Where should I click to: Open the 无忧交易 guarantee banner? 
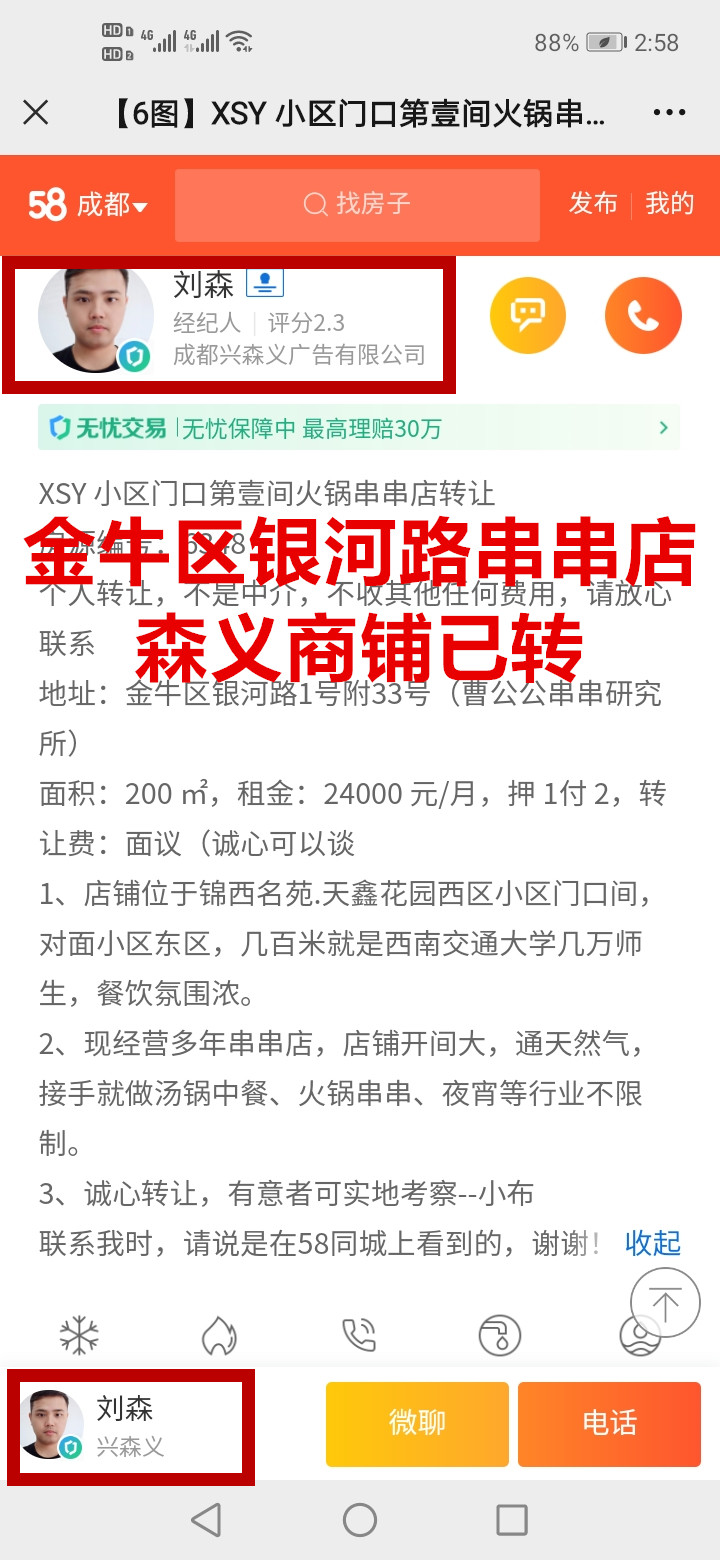[358, 428]
